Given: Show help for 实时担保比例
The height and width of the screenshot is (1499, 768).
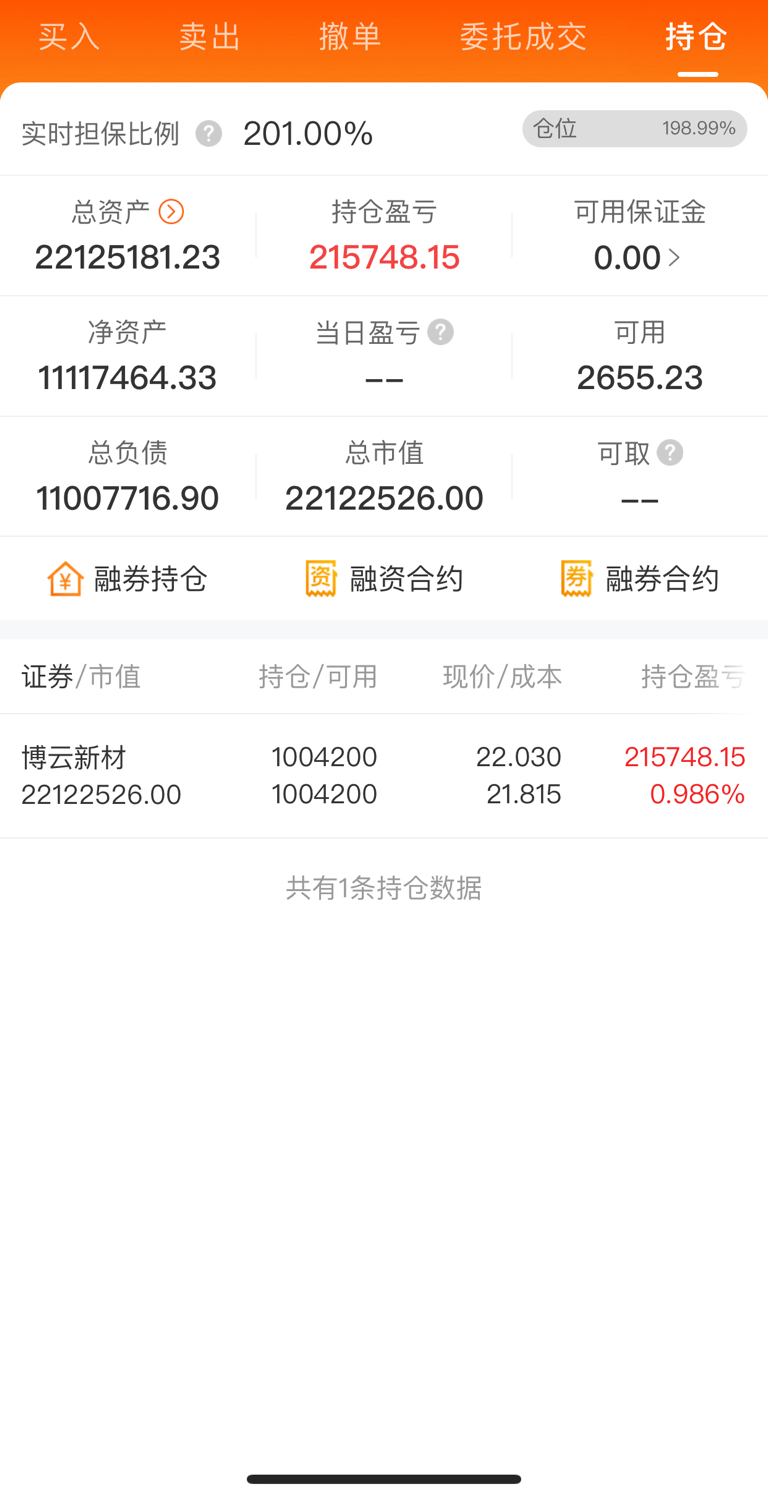Looking at the screenshot, I should click(209, 133).
